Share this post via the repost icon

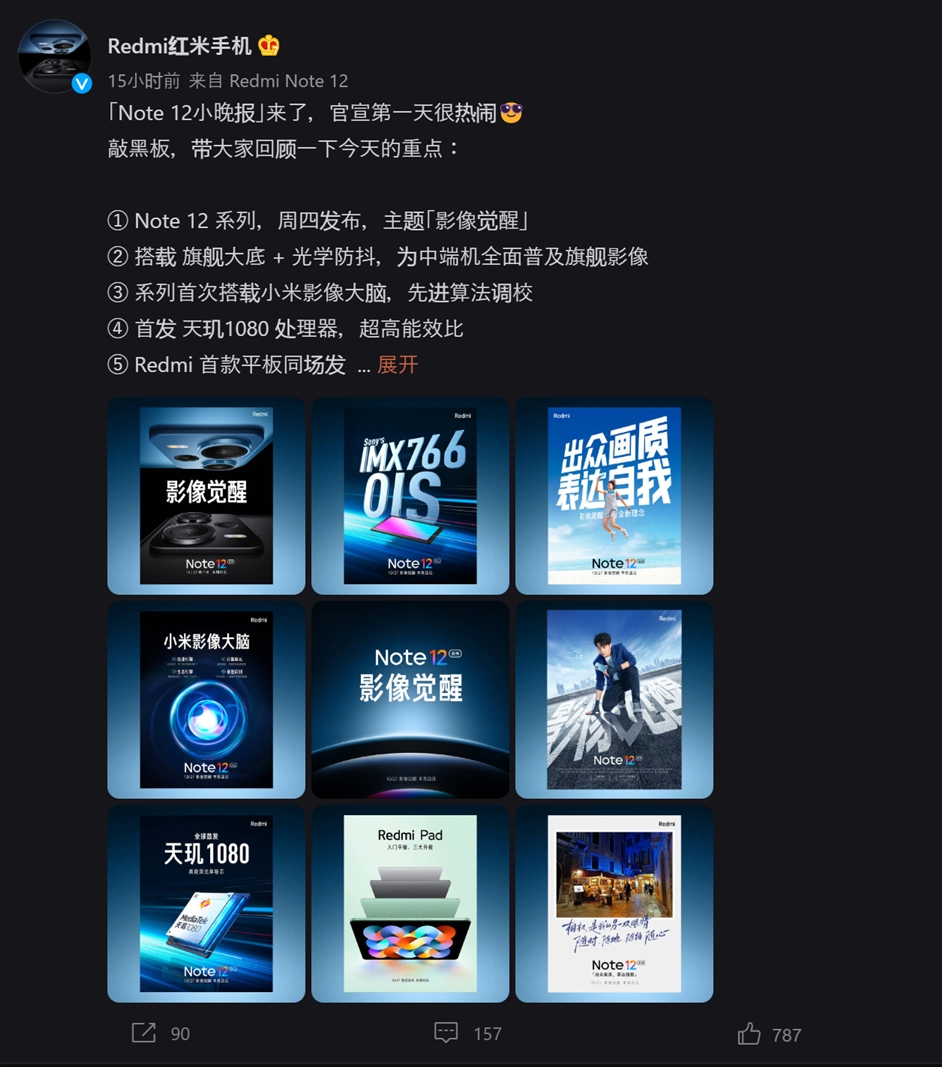pyautogui.click(x=144, y=1033)
